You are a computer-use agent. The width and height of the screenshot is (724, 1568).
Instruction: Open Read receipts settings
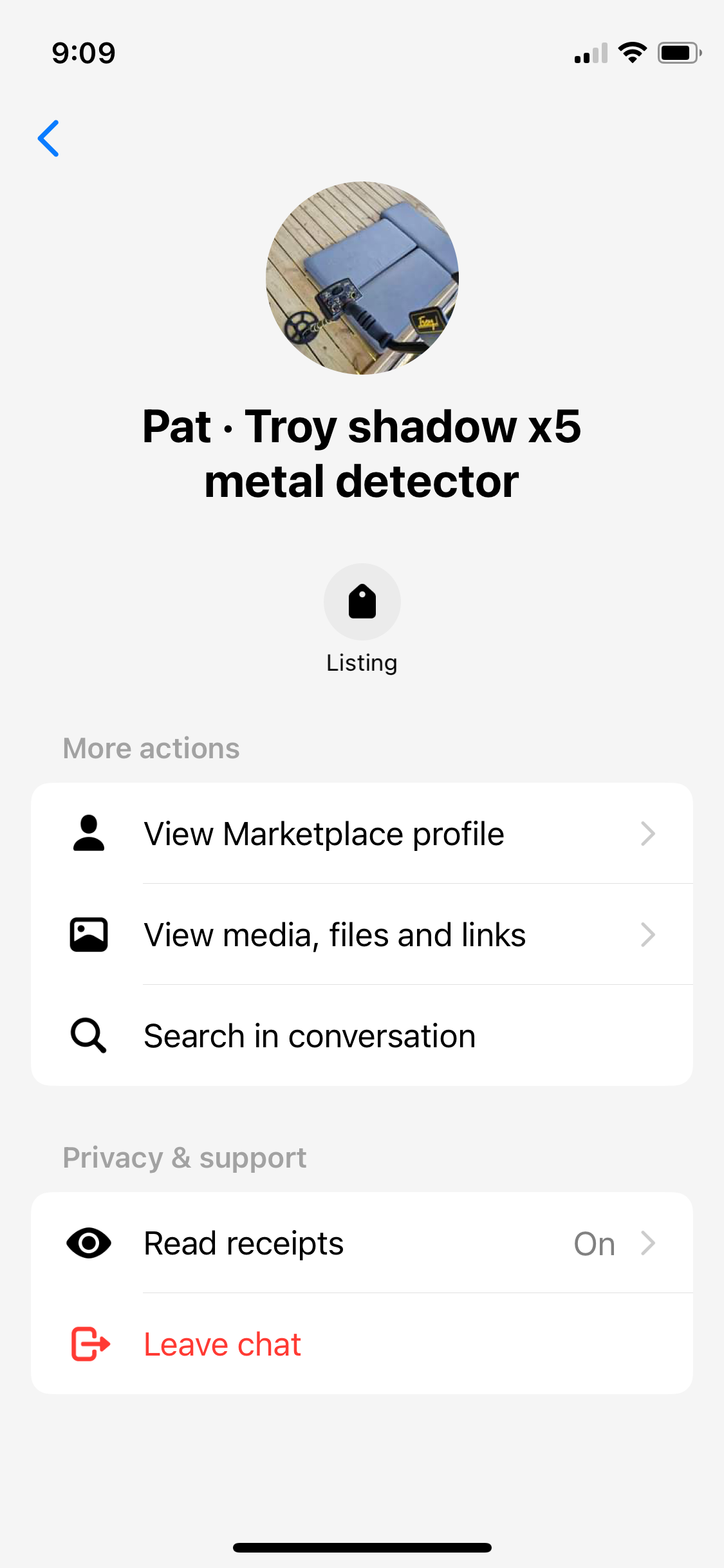(362, 1243)
